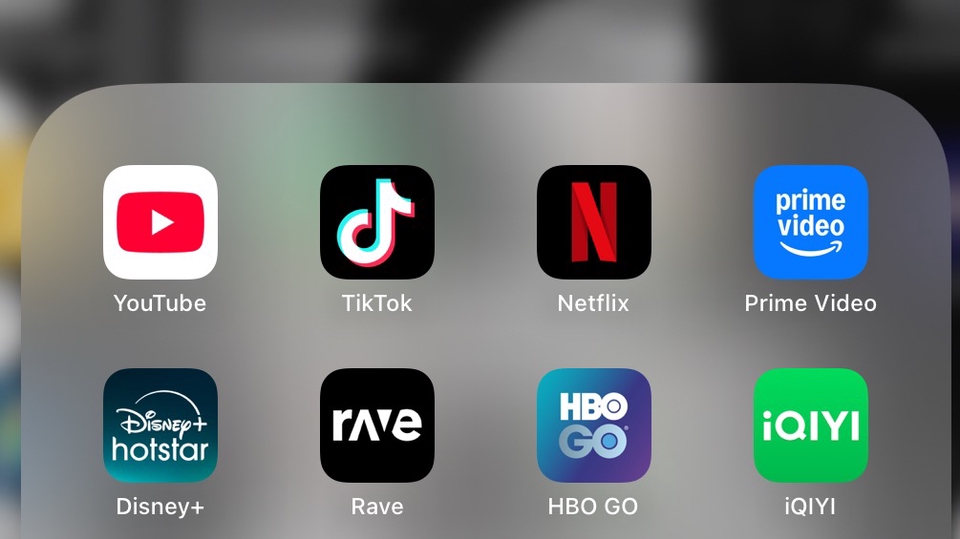The width and height of the screenshot is (960, 539).
Task: Launch TikTok
Action: coord(377,222)
